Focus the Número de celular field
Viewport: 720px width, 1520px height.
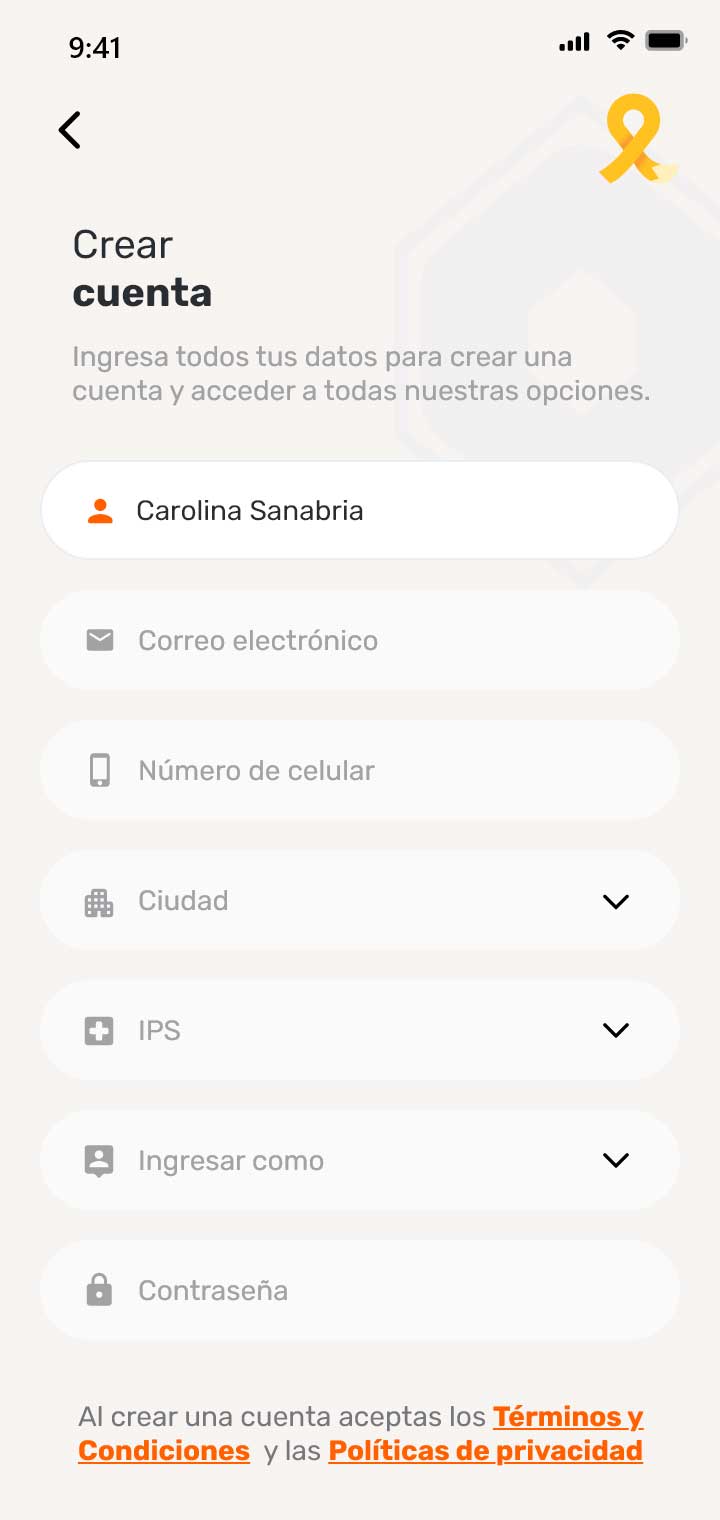tap(360, 771)
